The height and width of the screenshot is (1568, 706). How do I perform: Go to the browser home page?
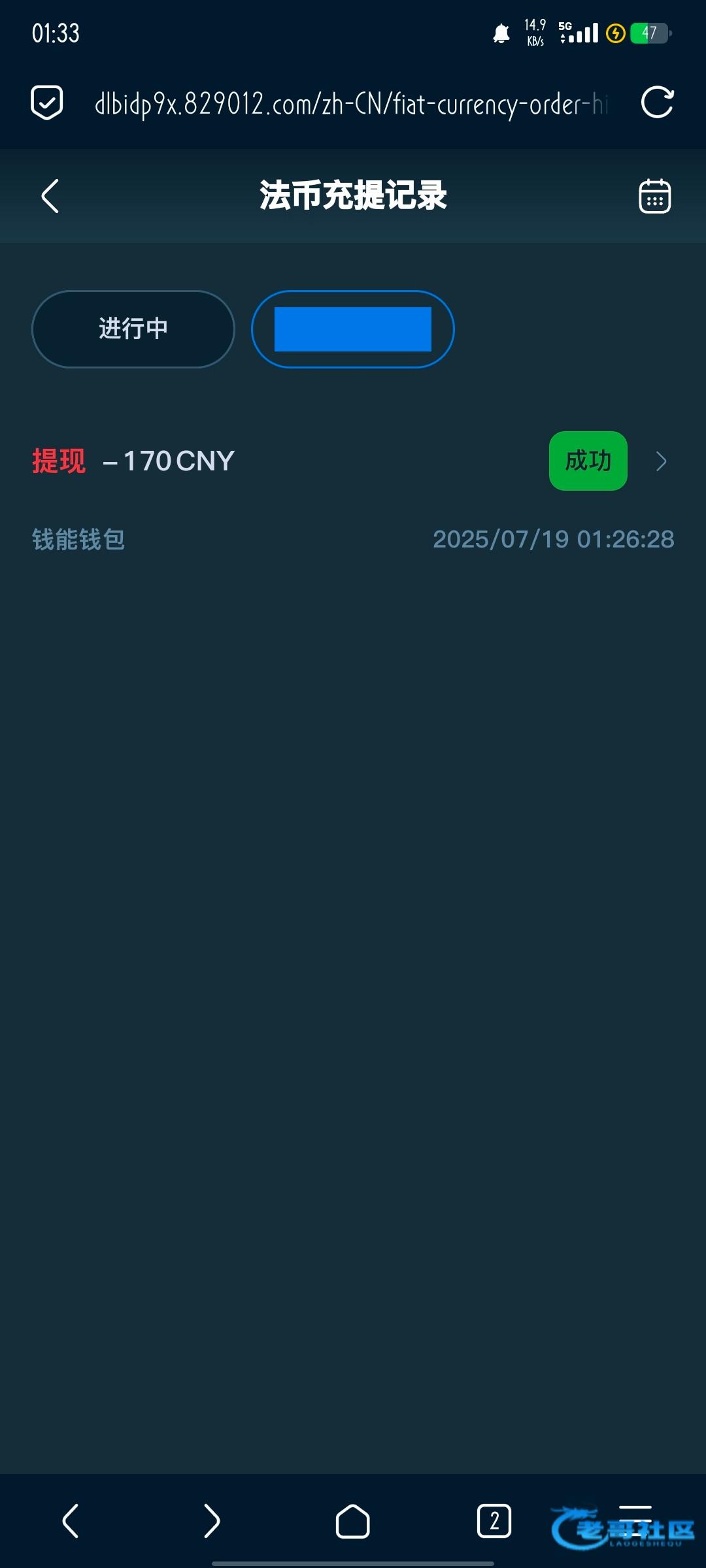click(352, 1521)
